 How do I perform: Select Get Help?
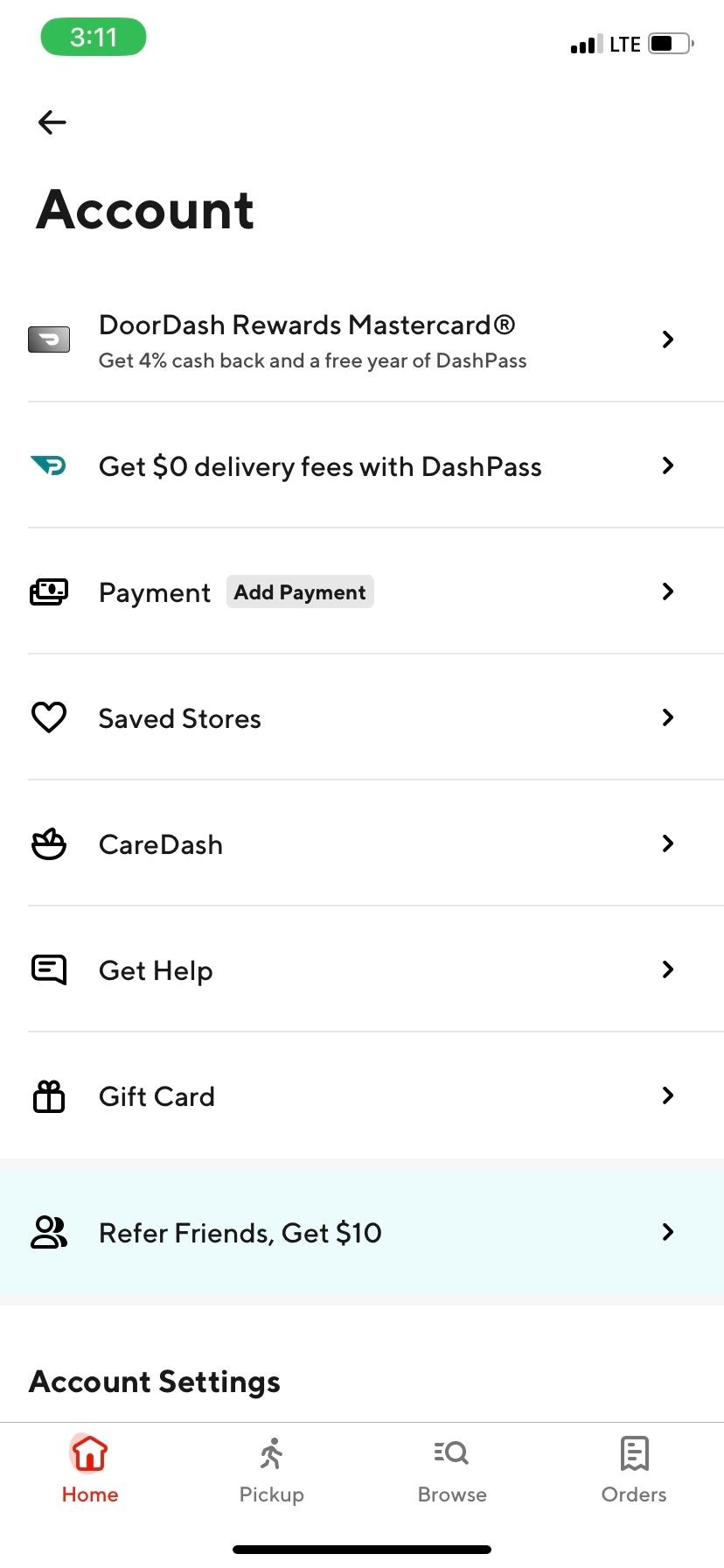tap(362, 969)
